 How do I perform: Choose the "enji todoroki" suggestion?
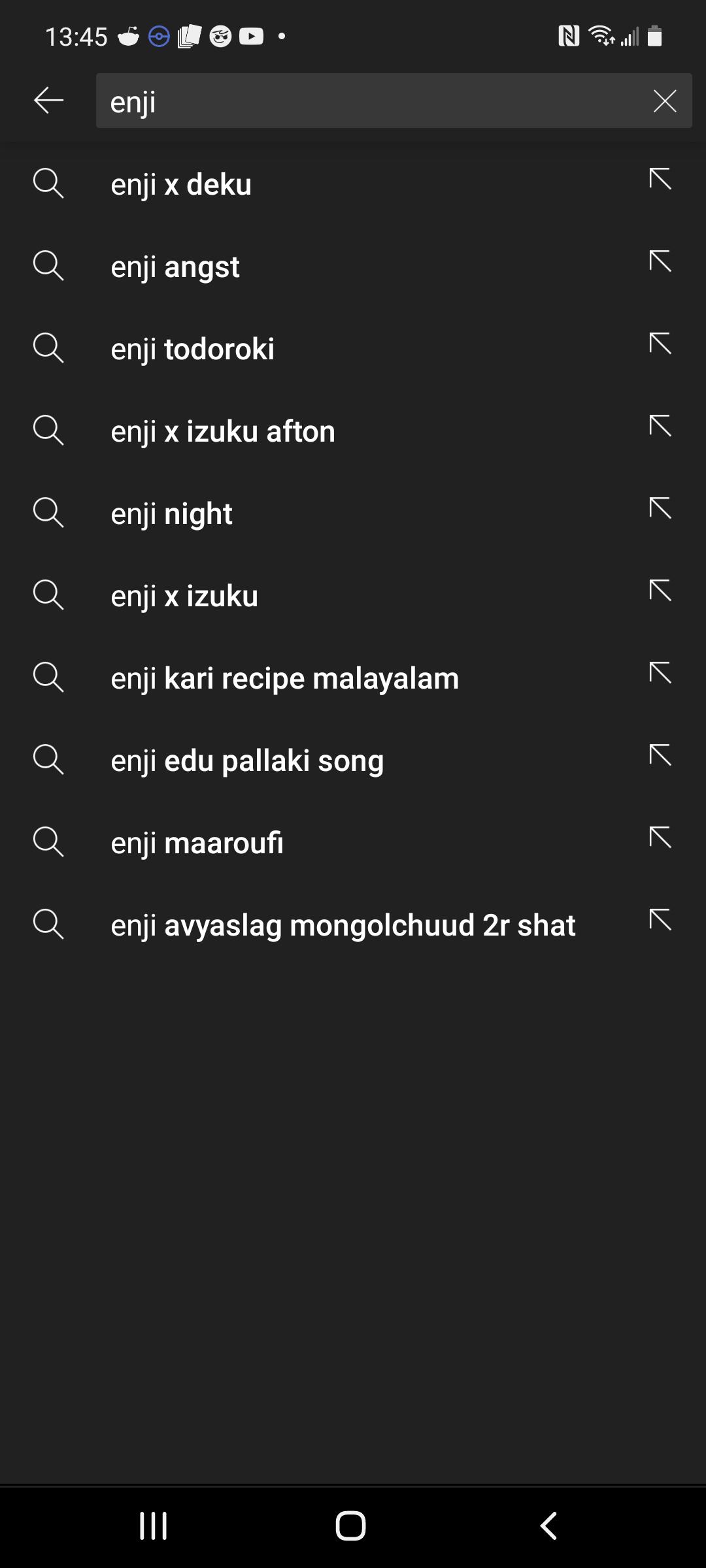193,349
